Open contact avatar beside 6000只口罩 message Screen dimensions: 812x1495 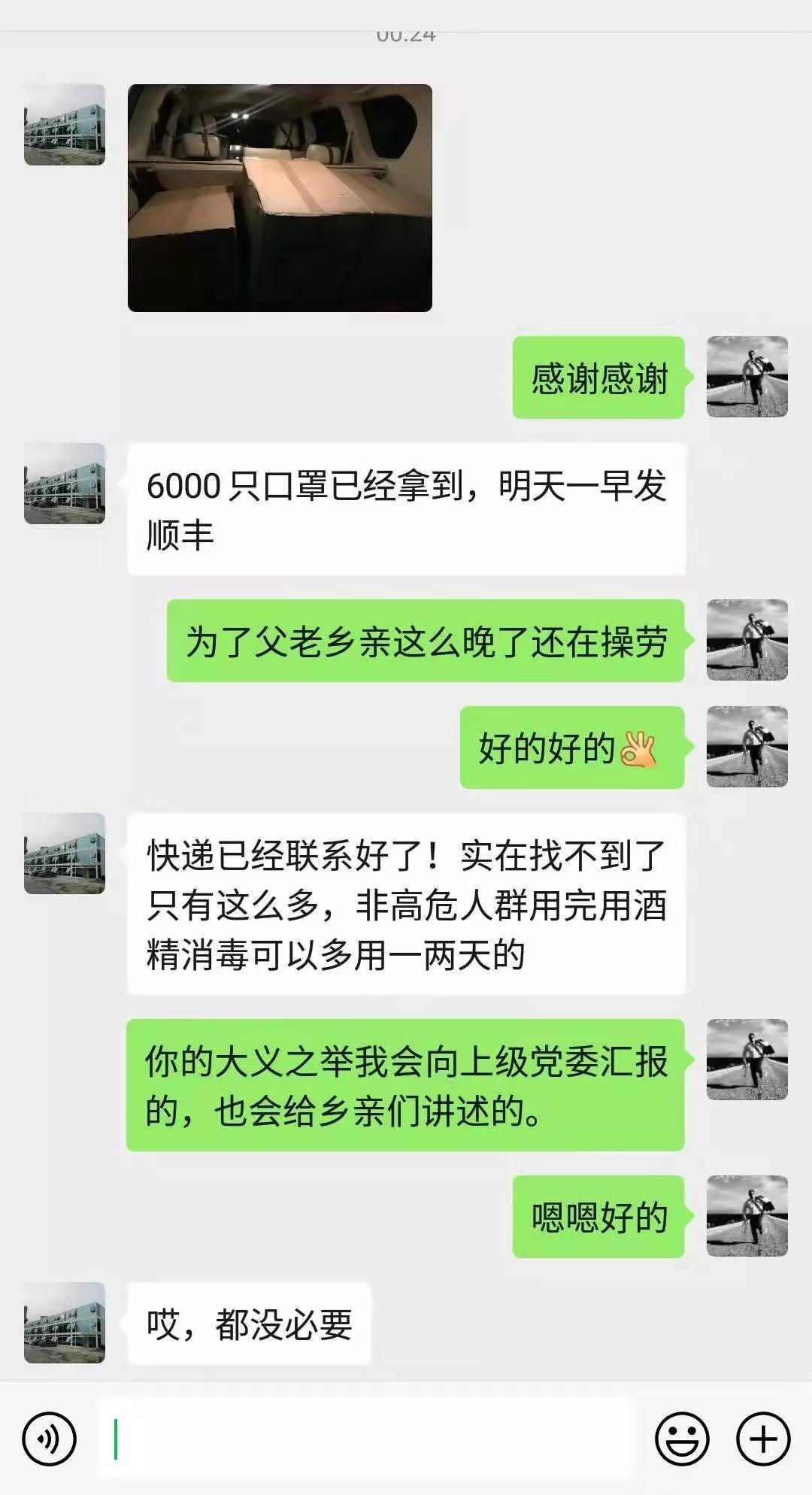65,484
